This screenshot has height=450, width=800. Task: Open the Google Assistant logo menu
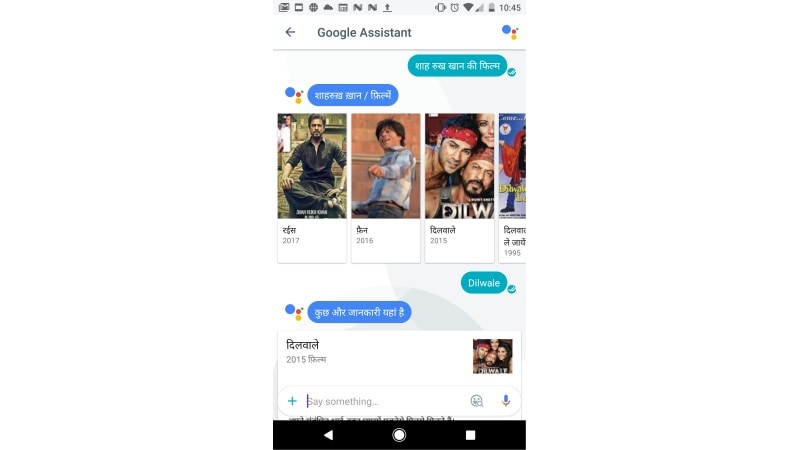coord(510,32)
